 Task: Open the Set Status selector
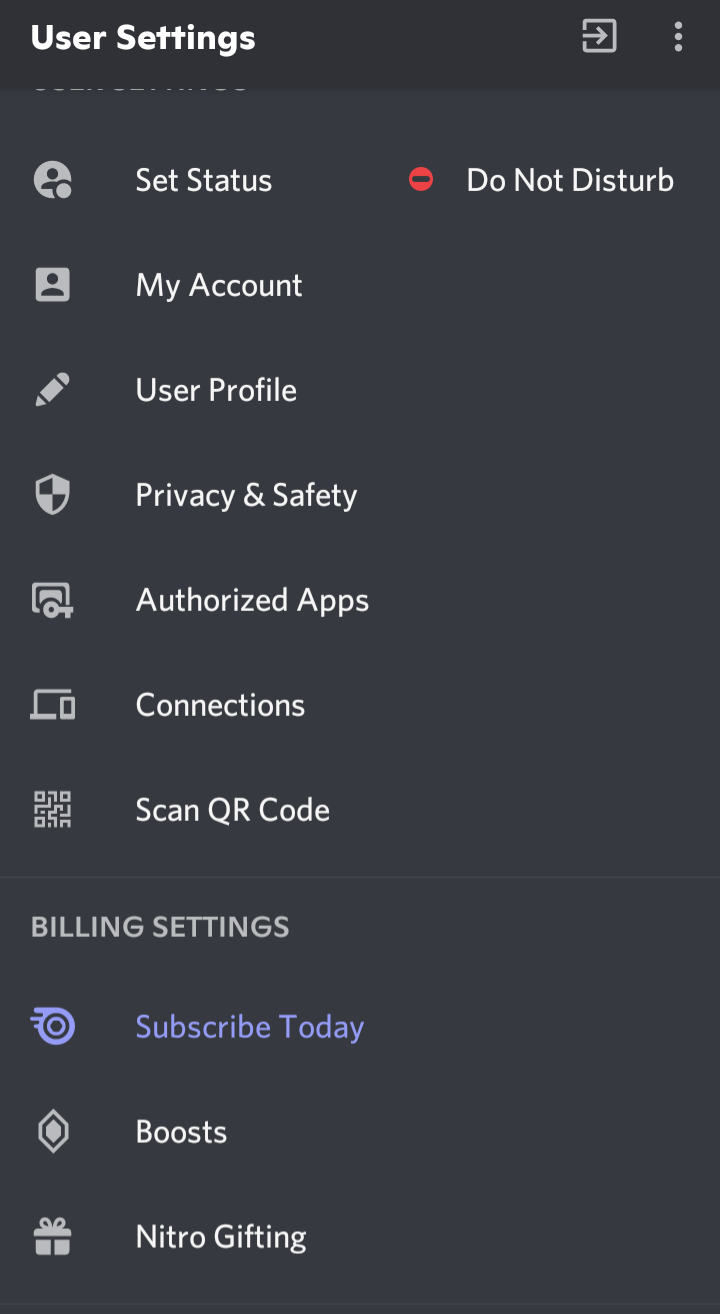(x=203, y=180)
